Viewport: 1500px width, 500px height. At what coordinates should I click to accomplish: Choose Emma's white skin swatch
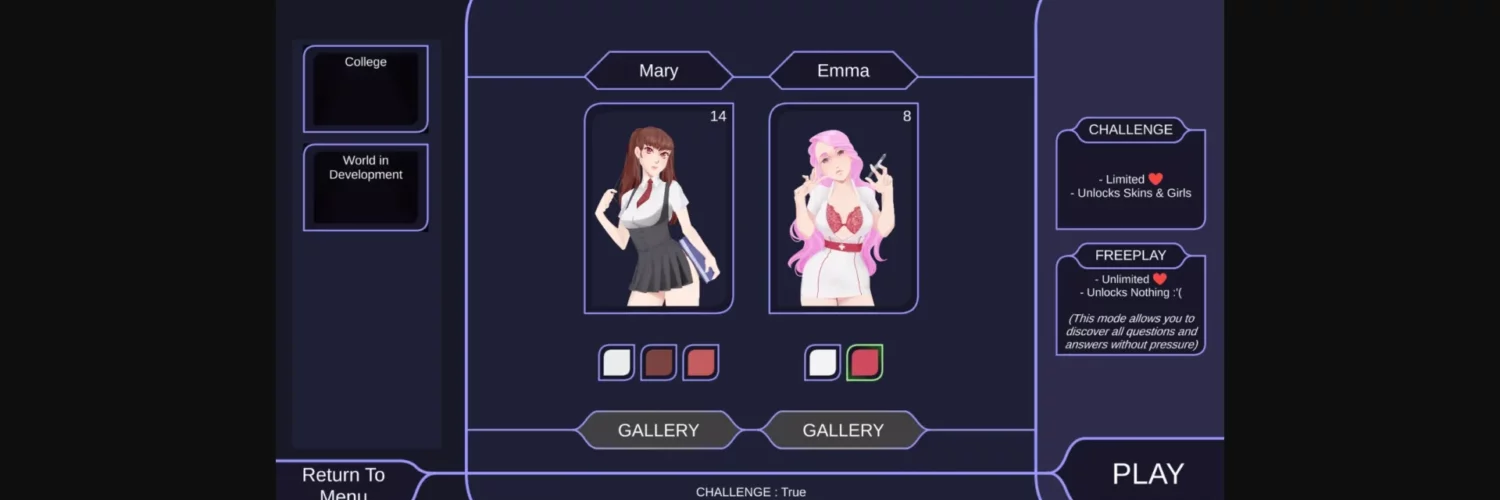822,362
